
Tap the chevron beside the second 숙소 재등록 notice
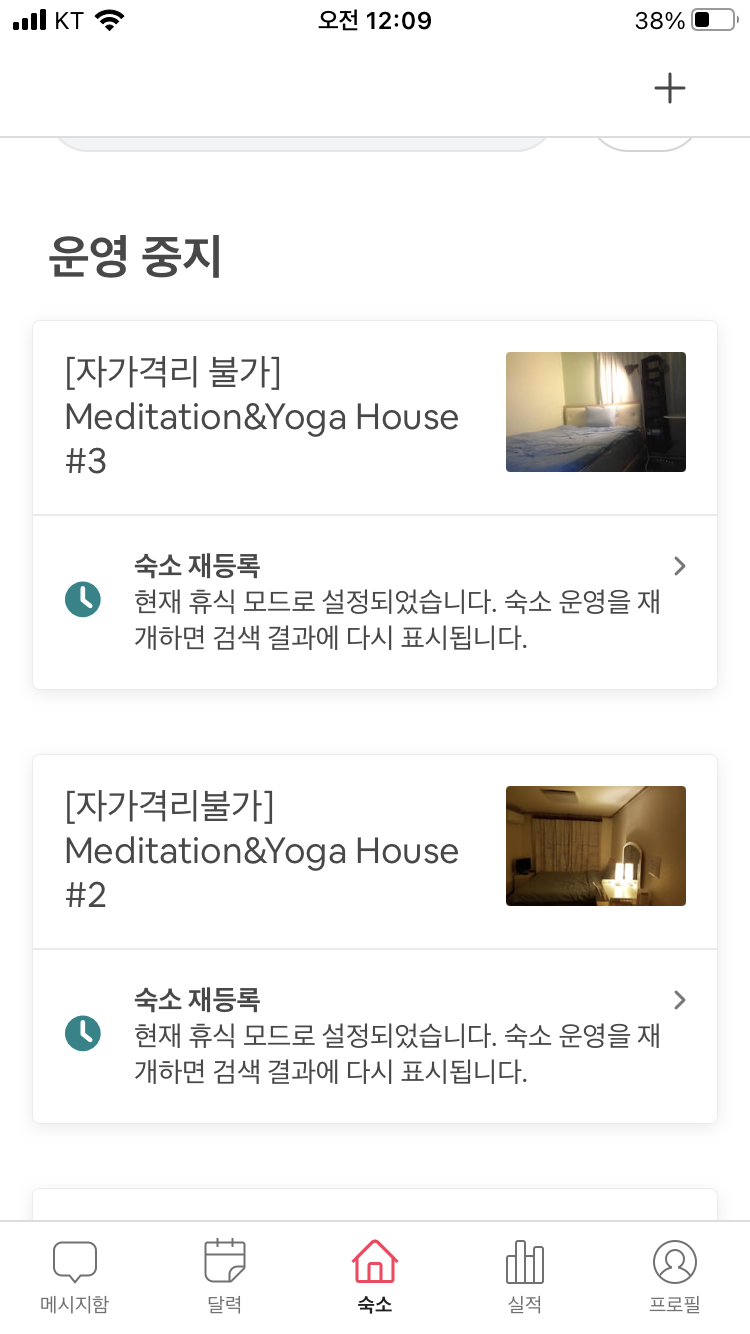[680, 1000]
